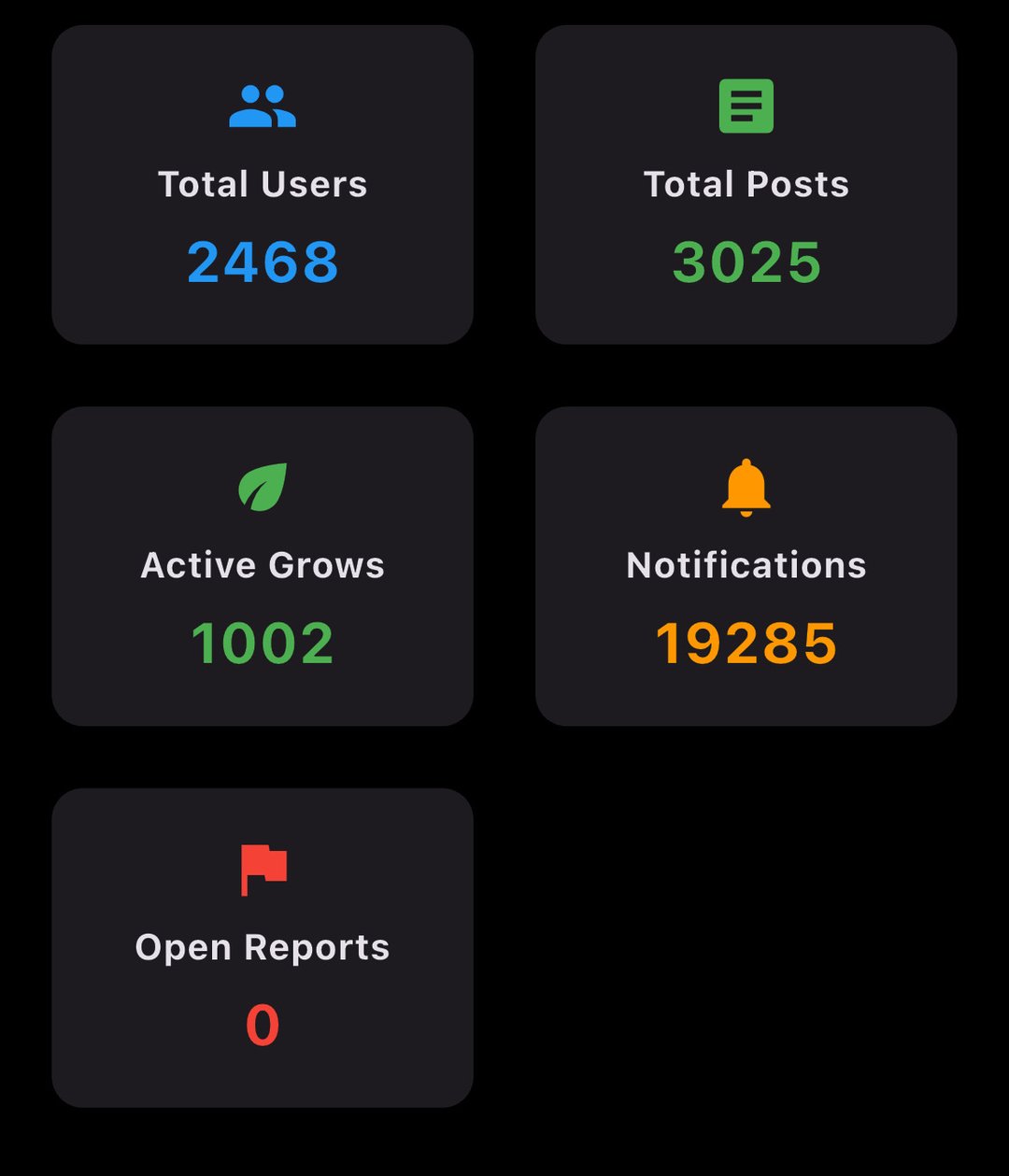Open the Total Users card
This screenshot has height=1176, width=1009.
[x=263, y=185]
